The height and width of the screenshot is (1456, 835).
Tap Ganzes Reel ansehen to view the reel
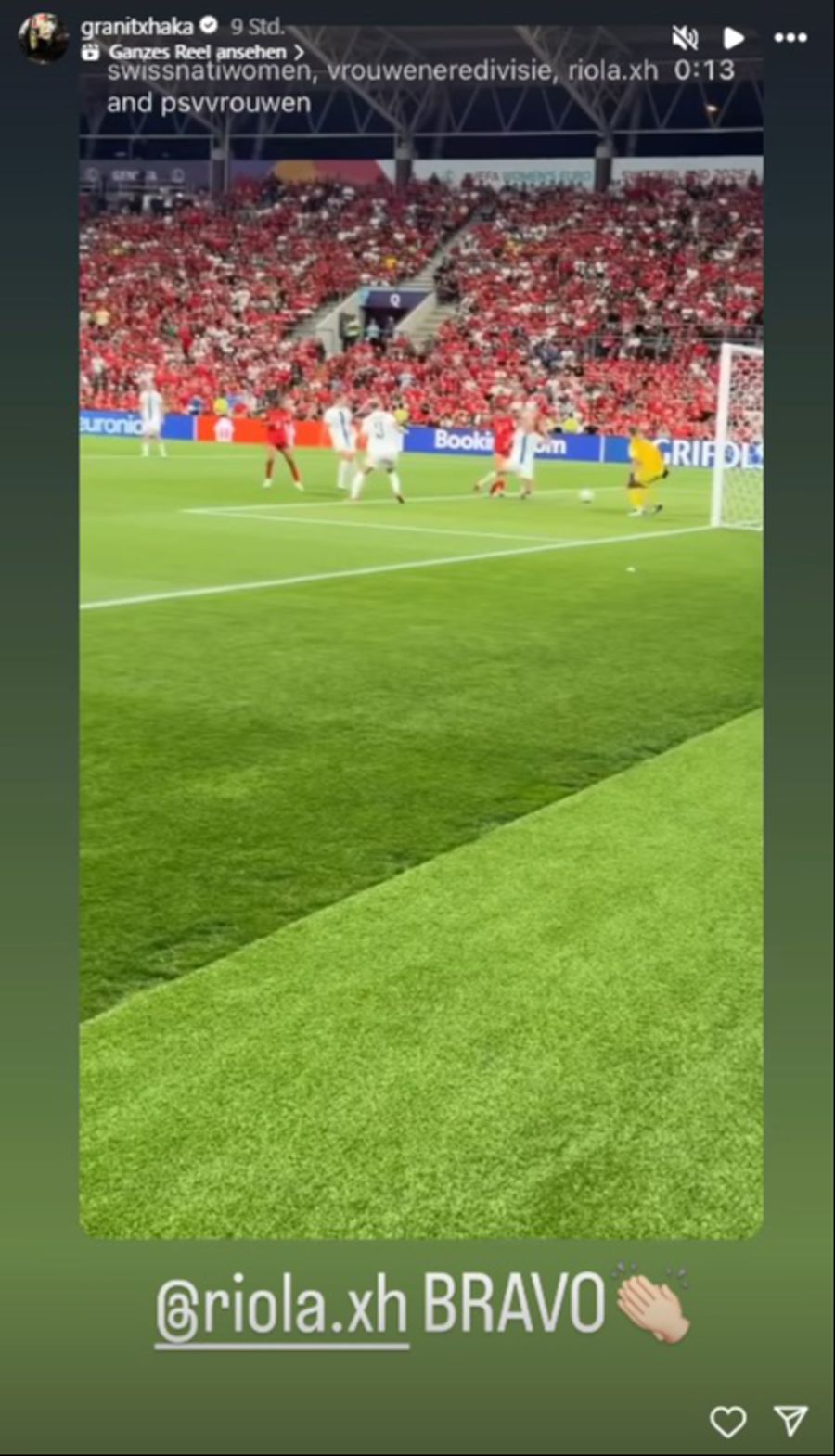coord(197,53)
